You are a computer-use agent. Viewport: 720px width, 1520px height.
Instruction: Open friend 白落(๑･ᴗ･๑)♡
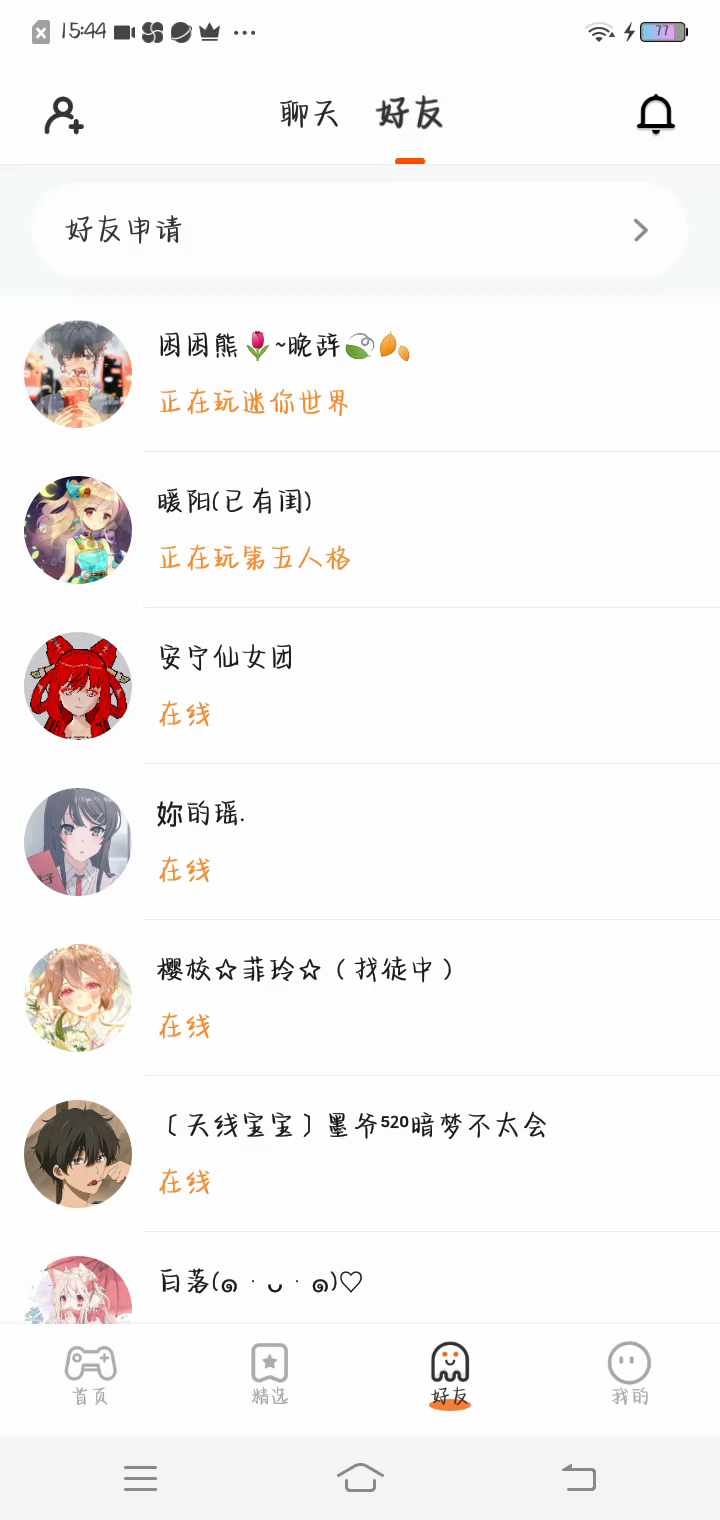click(x=360, y=1286)
